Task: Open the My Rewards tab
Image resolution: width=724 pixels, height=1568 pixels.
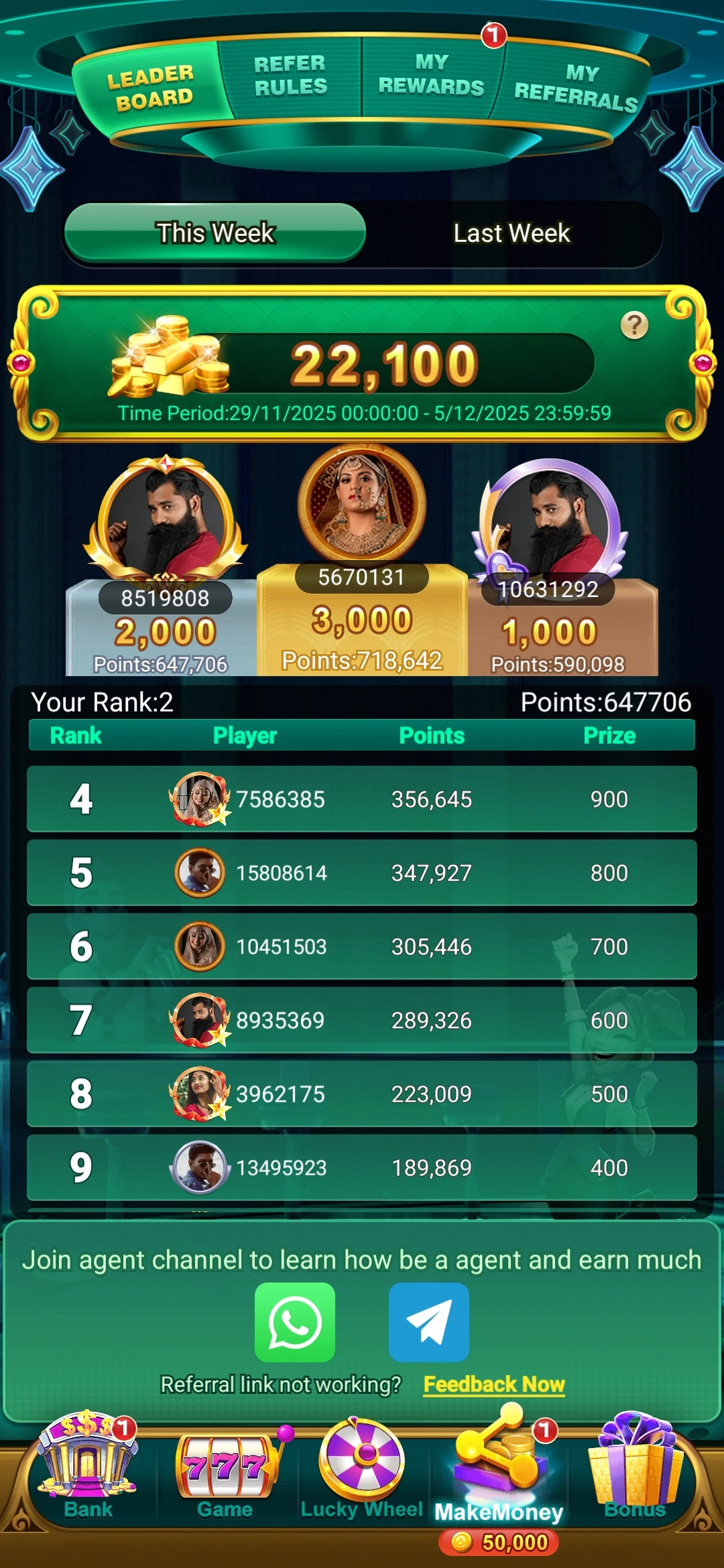Action: tap(431, 75)
